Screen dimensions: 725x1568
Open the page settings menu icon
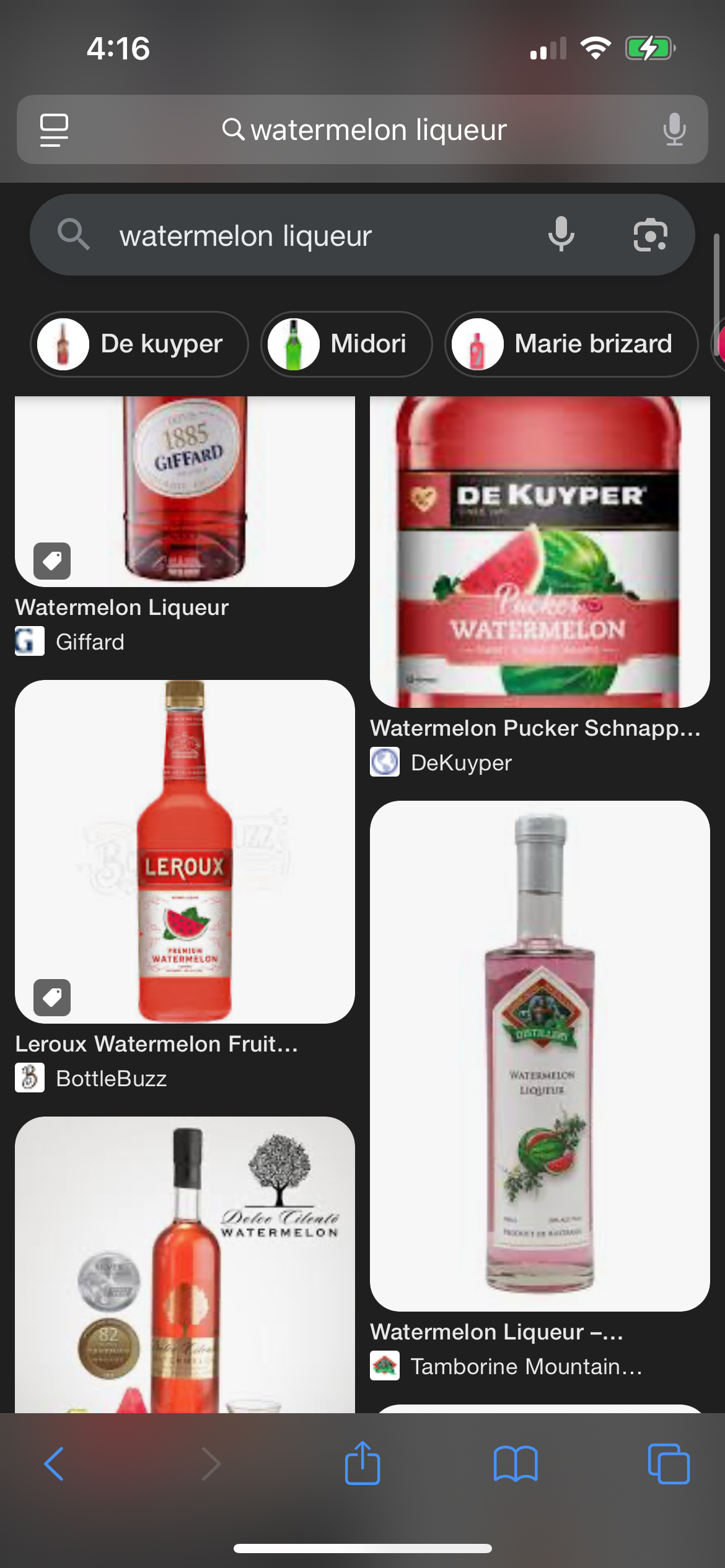[x=54, y=130]
